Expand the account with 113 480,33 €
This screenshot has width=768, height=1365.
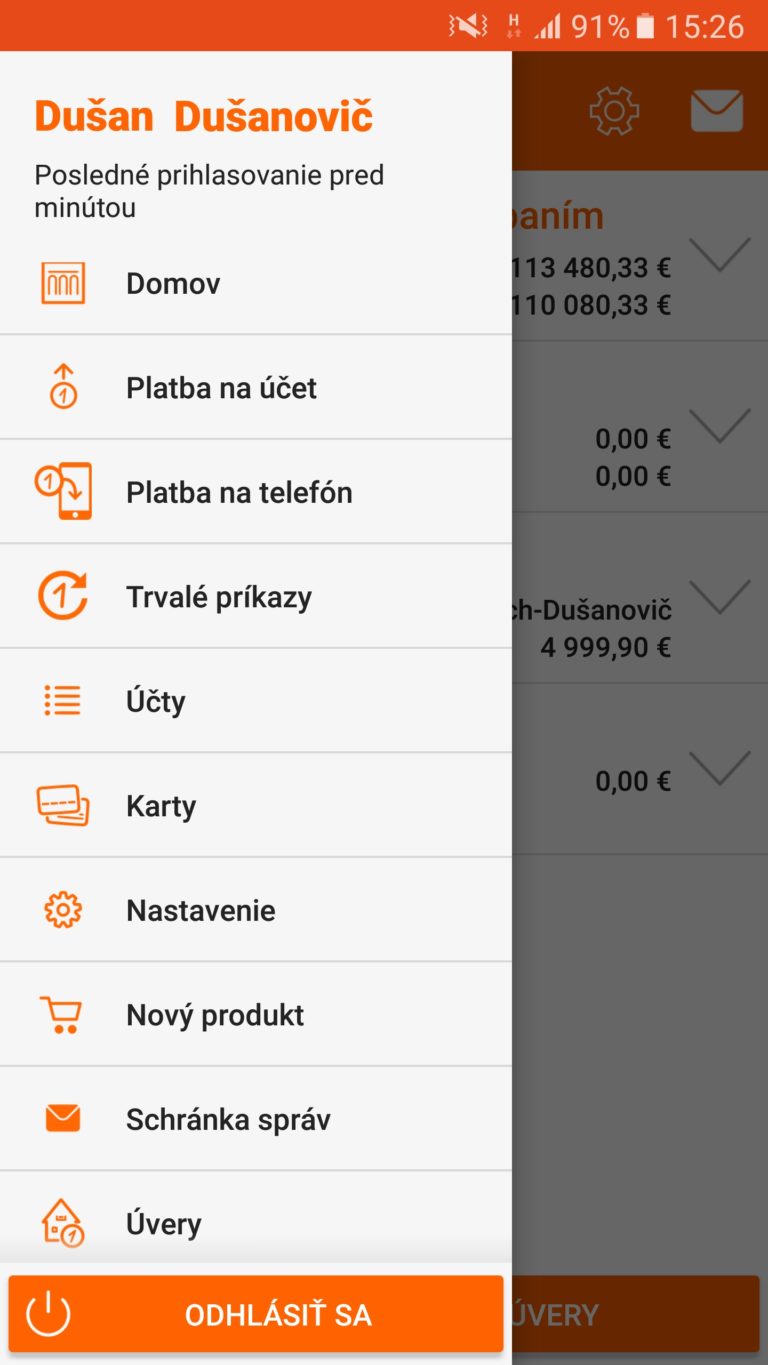pyautogui.click(x=720, y=256)
